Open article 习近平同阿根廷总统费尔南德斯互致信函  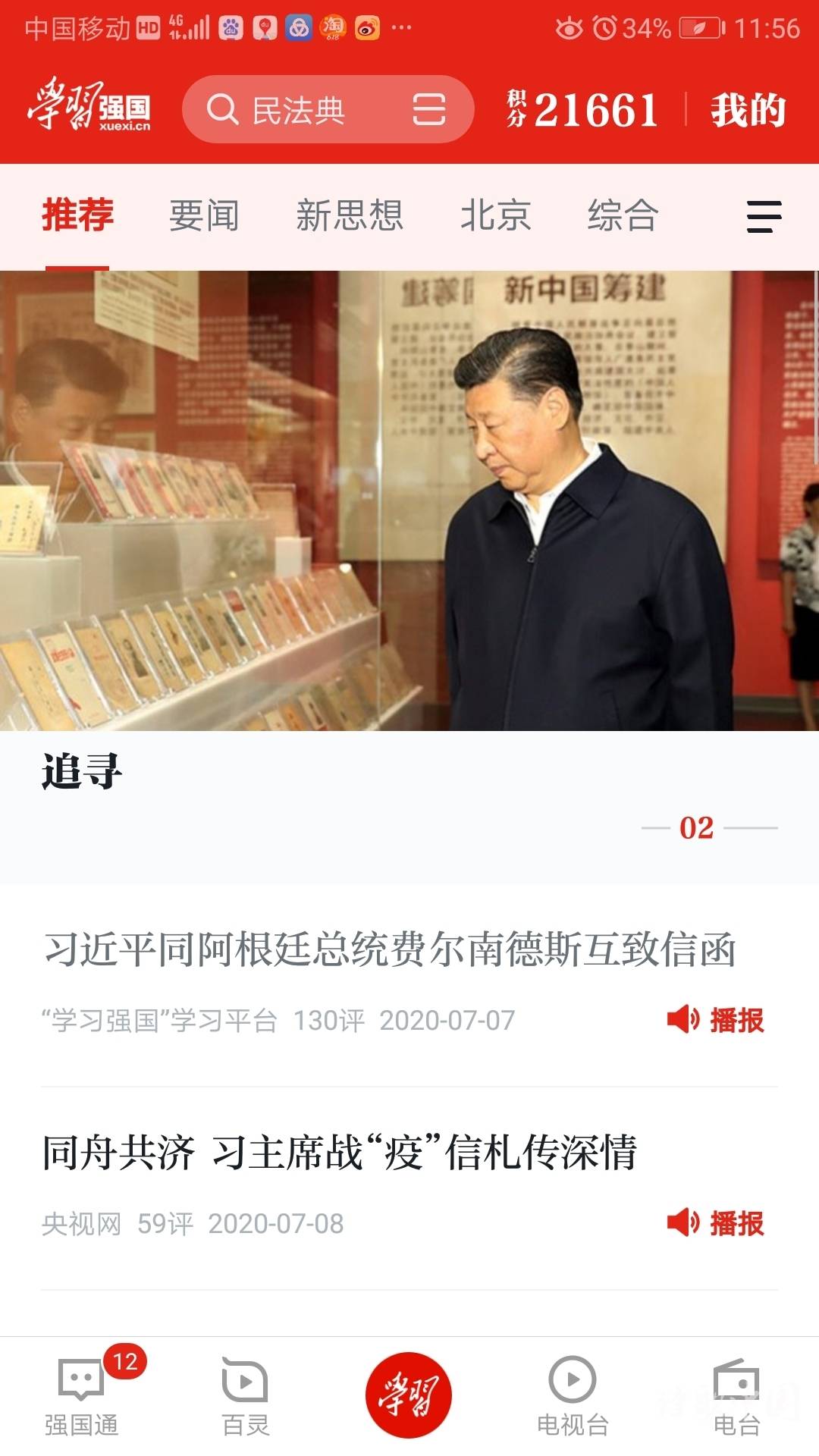point(390,949)
